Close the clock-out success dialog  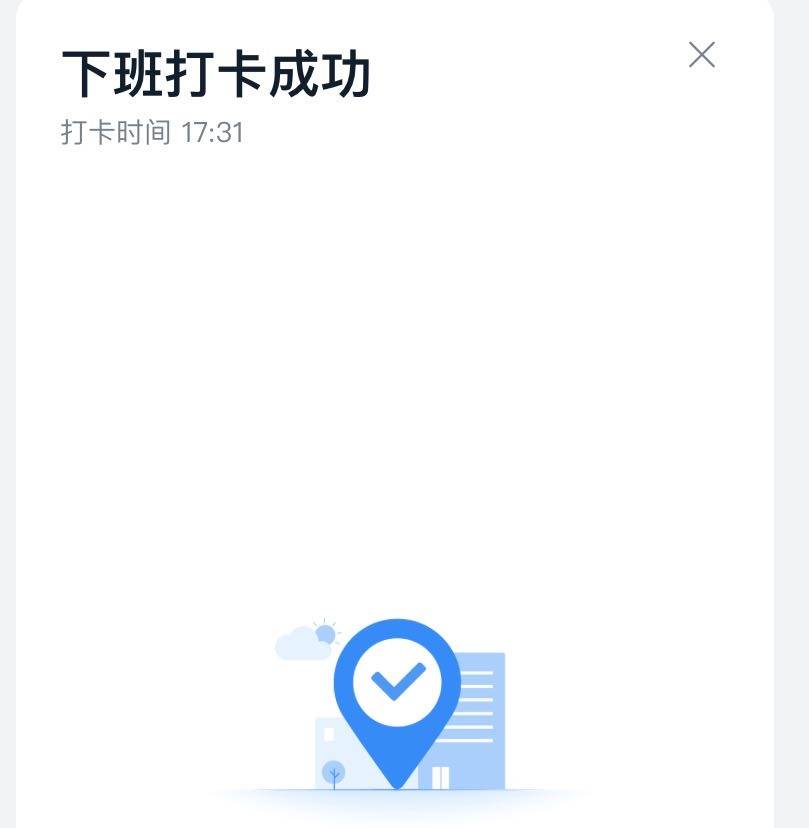coord(702,55)
